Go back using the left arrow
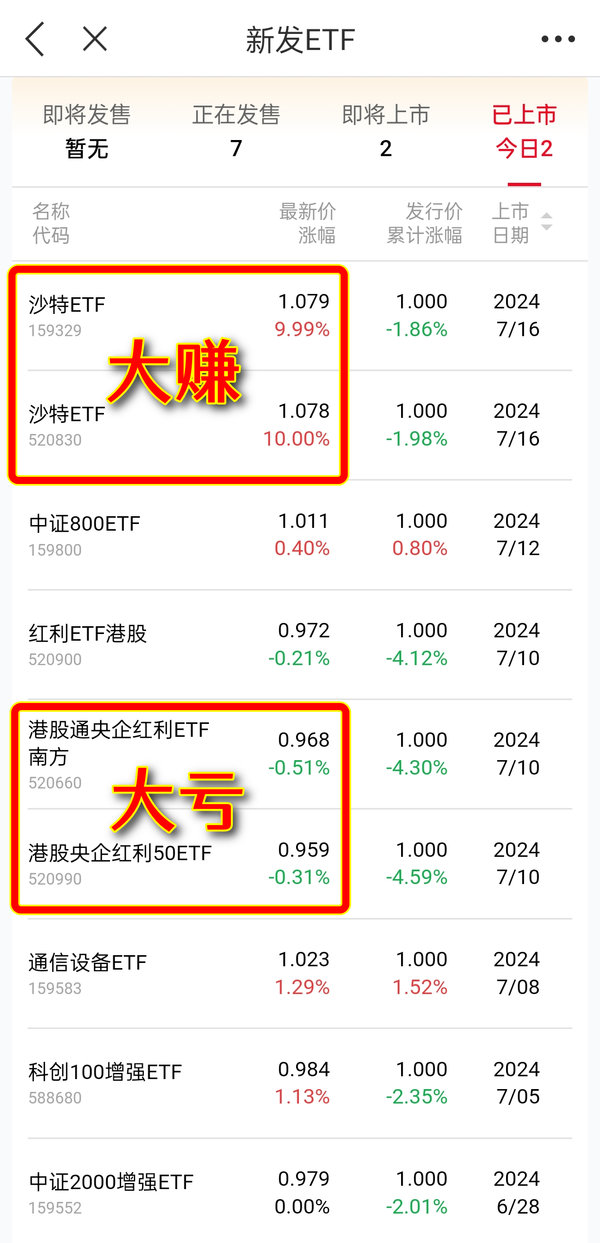The image size is (600, 1243). point(35,40)
